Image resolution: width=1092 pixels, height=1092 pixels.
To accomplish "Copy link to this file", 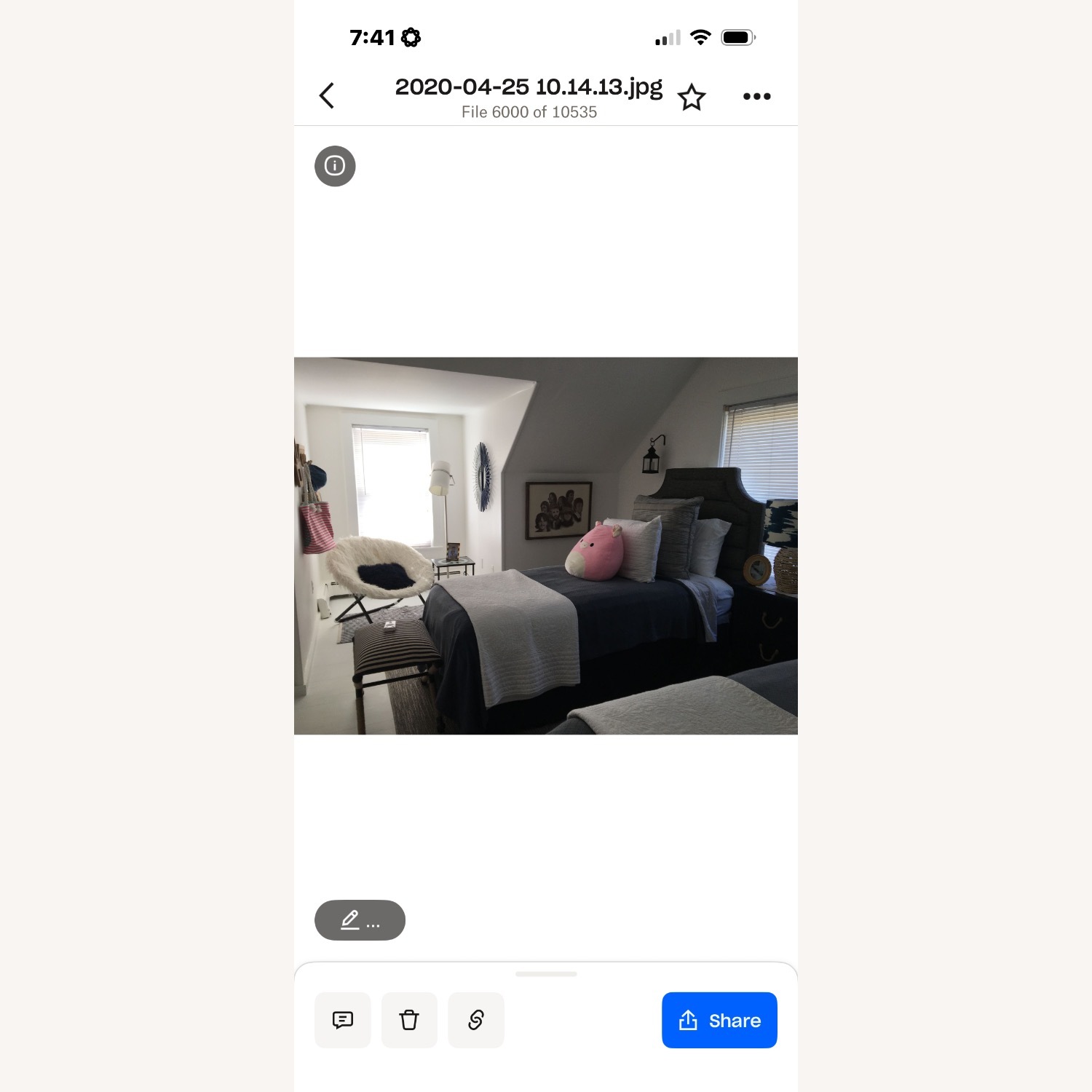I will [476, 1020].
